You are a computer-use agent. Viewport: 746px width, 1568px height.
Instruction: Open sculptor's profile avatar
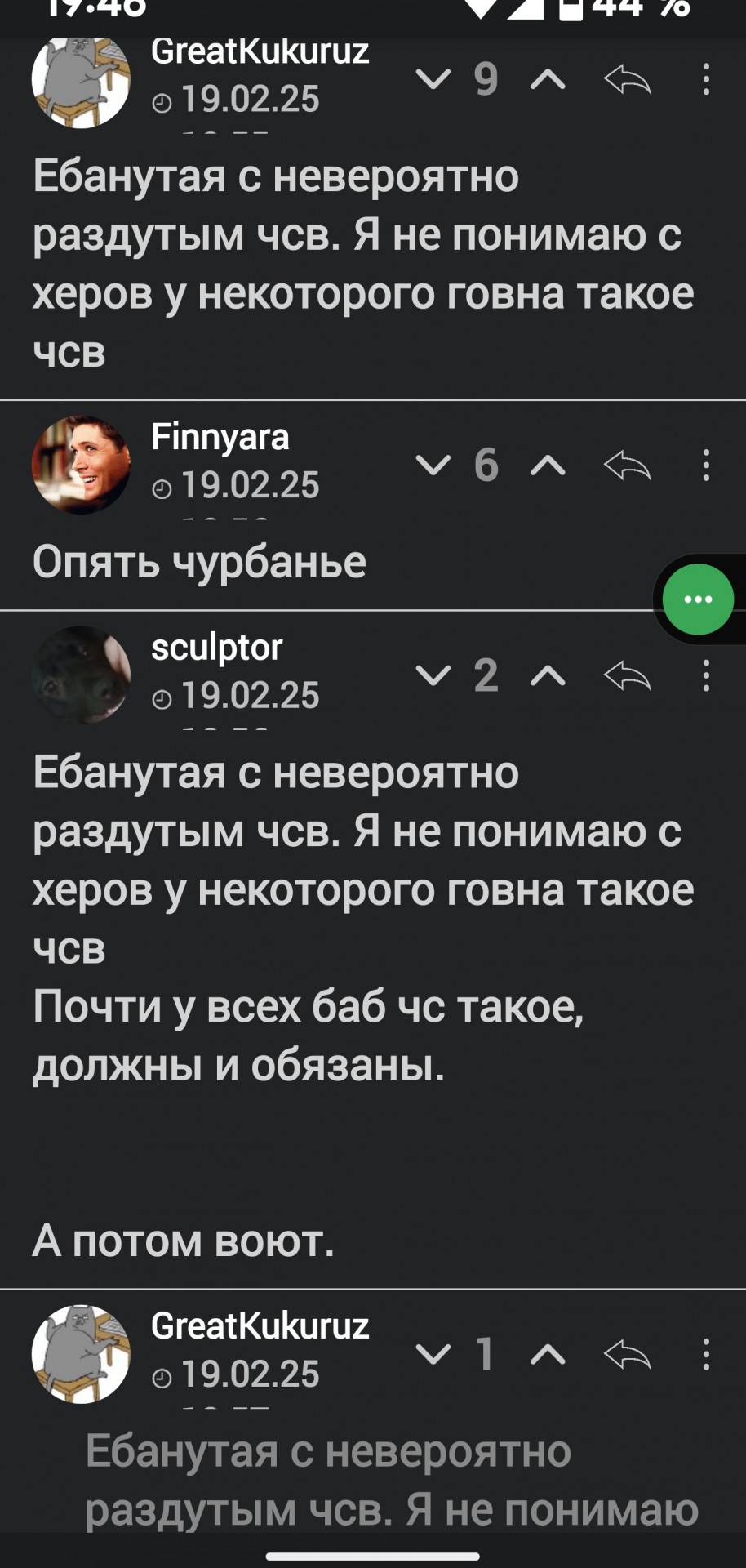point(81,675)
